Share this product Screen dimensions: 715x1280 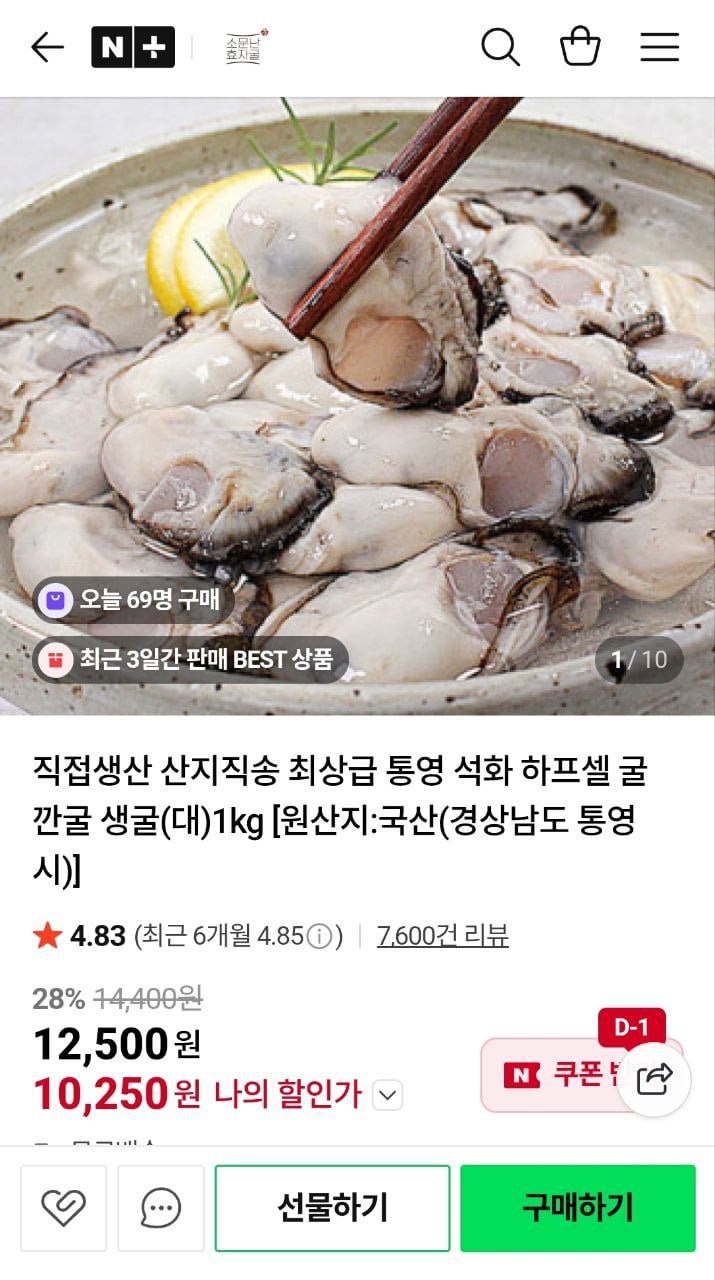[x=654, y=1078]
